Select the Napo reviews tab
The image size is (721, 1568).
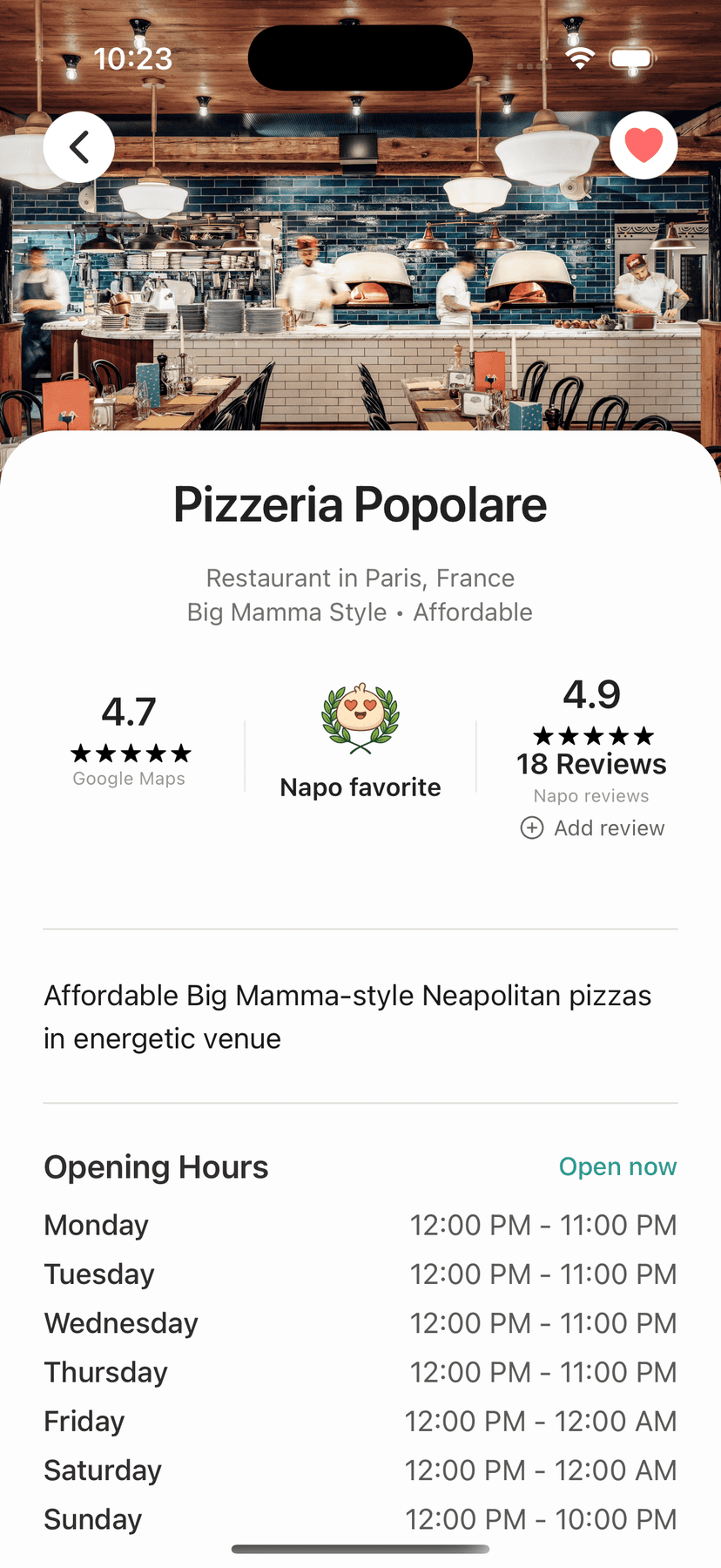pyautogui.click(x=591, y=795)
